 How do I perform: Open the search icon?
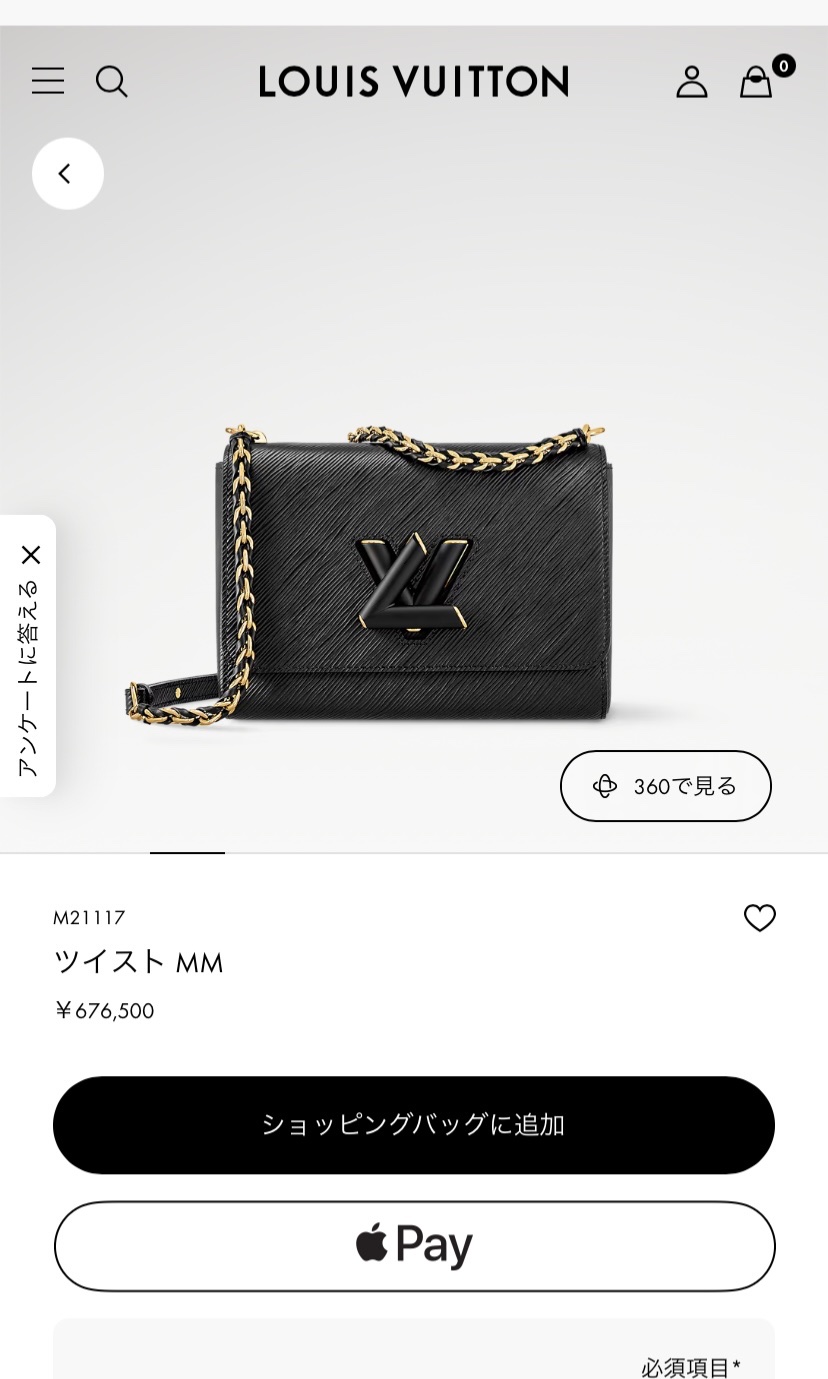pos(112,81)
